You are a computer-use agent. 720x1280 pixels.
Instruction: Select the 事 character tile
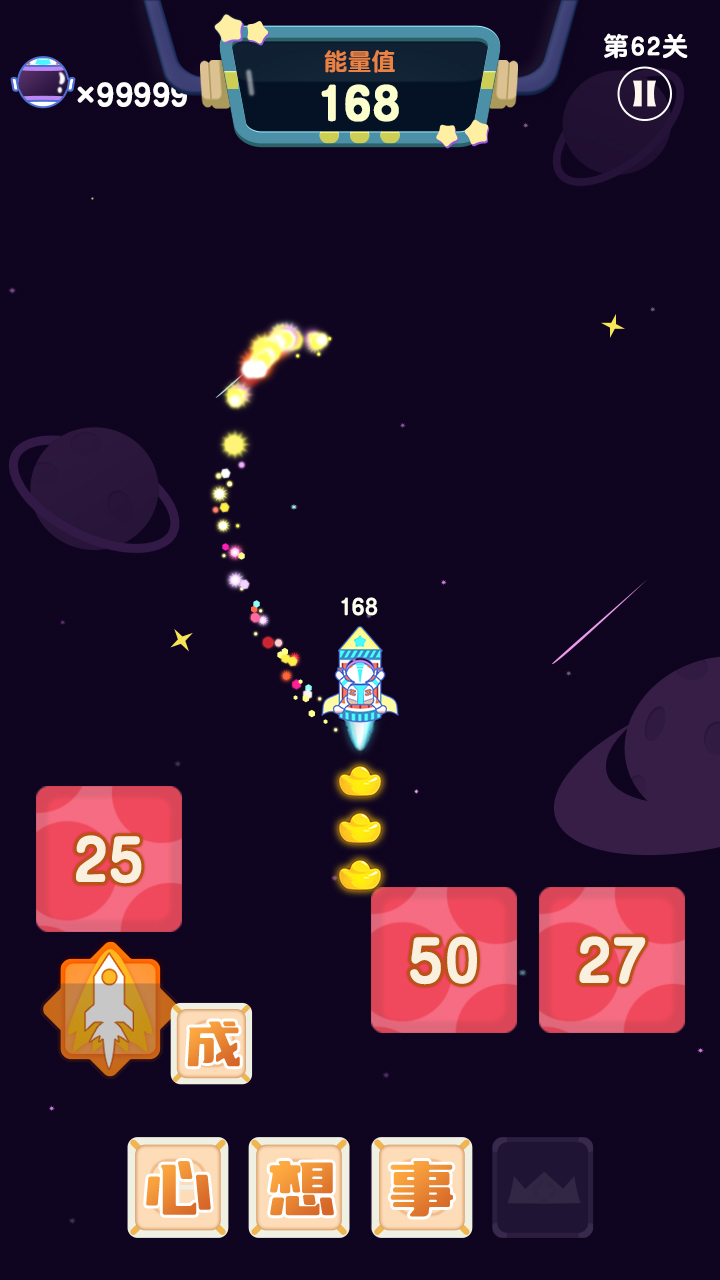421,1188
